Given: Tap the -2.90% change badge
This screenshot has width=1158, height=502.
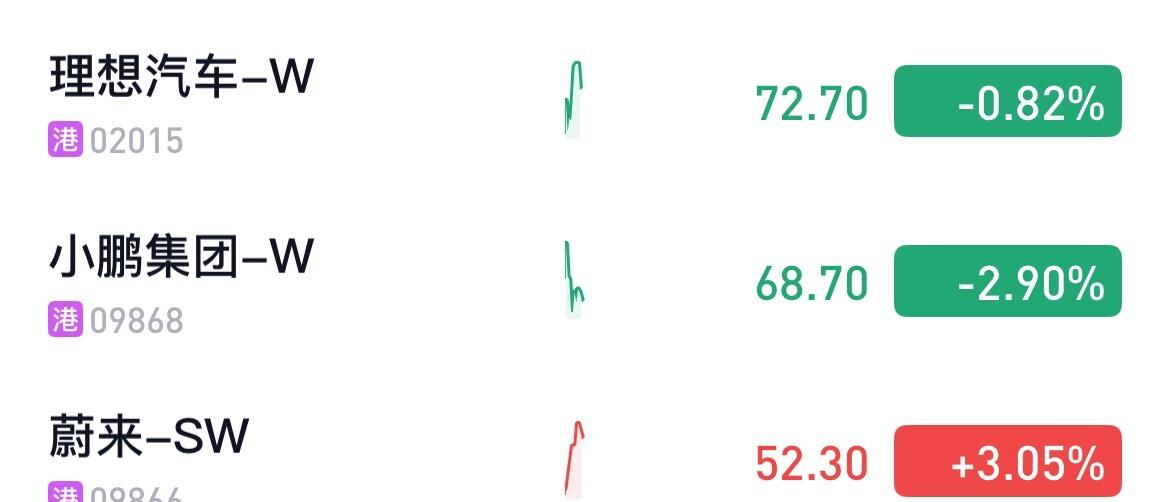Looking at the screenshot, I should [x=1007, y=281].
